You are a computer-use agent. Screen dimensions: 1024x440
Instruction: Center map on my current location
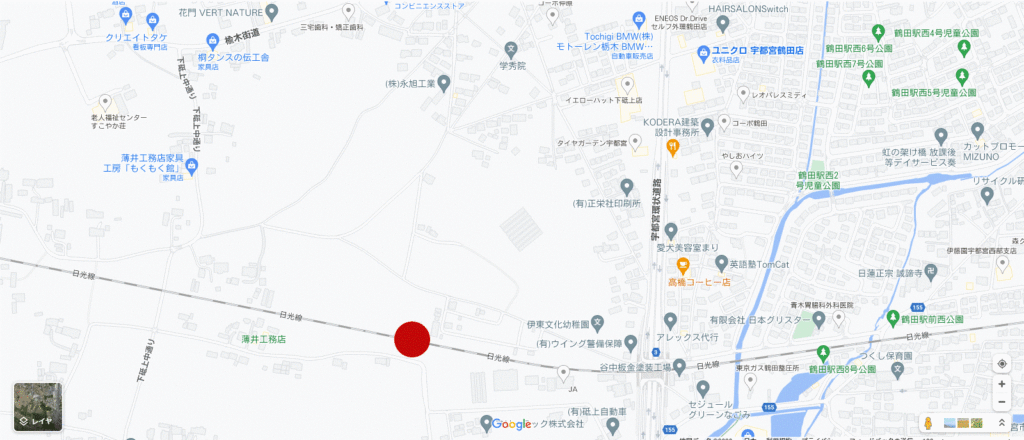tap(1002, 364)
